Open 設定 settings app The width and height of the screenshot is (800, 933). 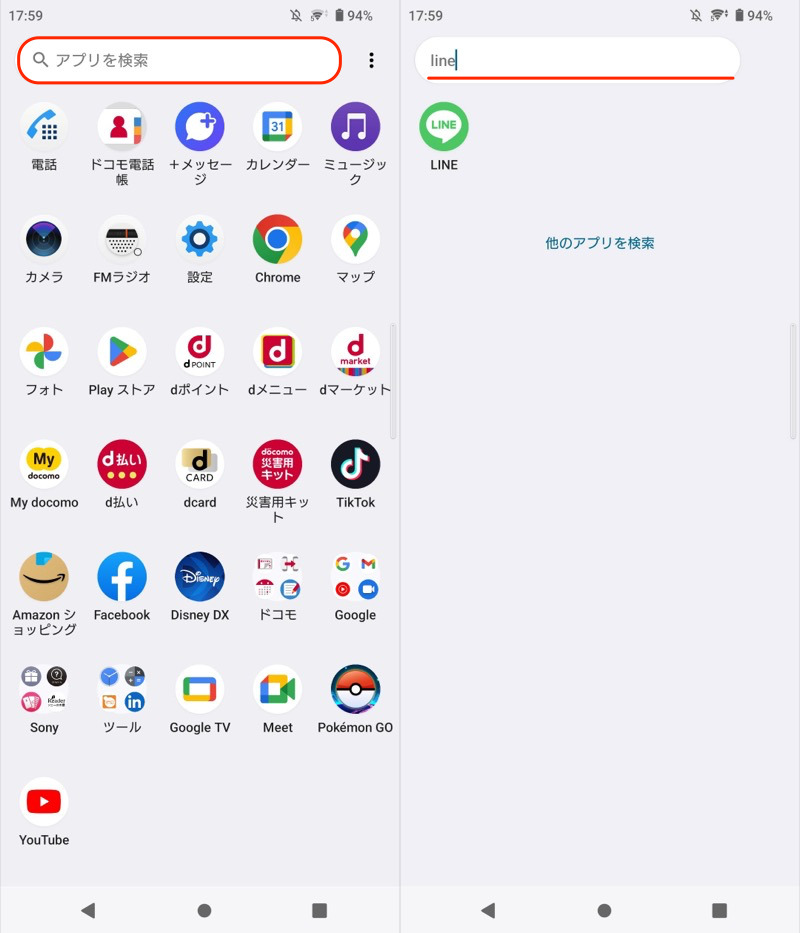click(200, 240)
